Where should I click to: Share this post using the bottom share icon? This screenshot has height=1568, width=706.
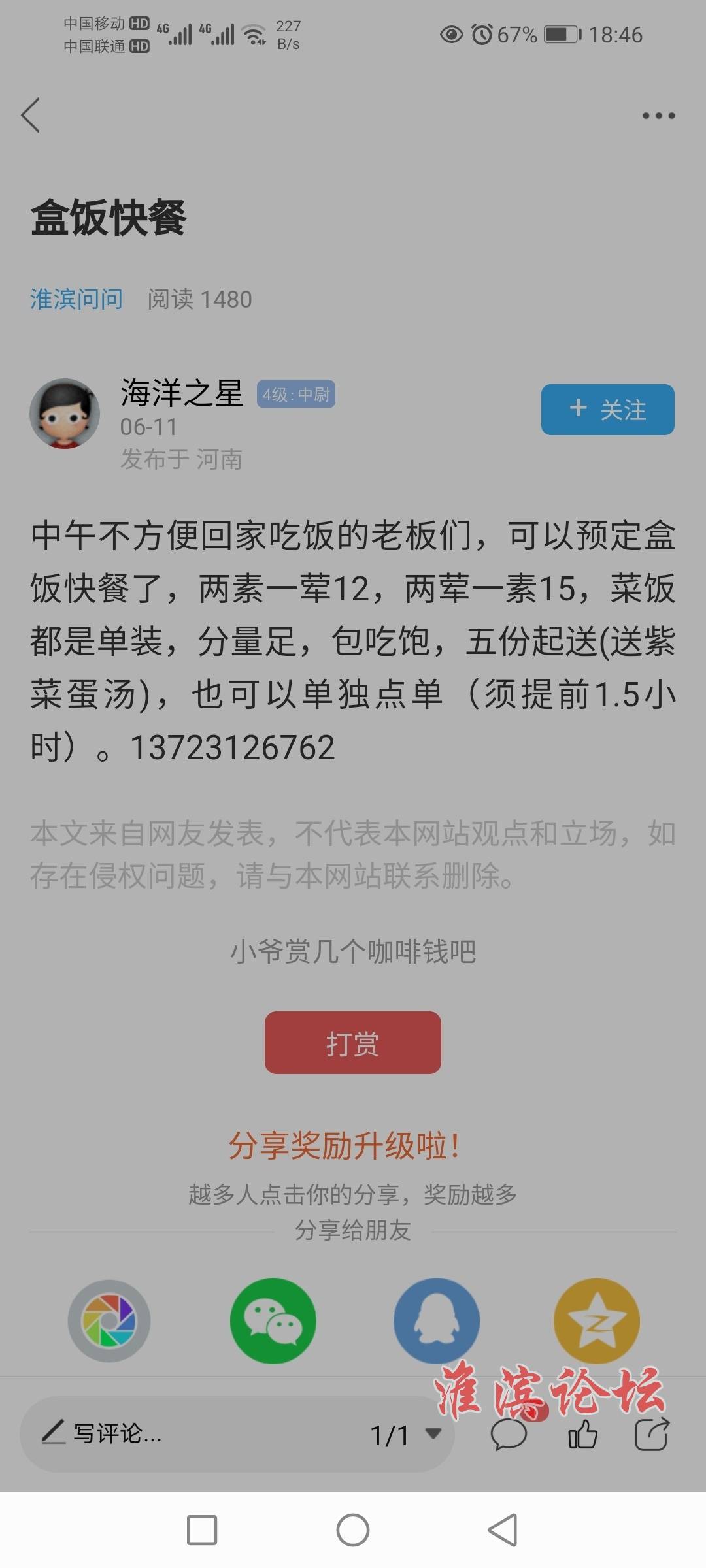652,1435
